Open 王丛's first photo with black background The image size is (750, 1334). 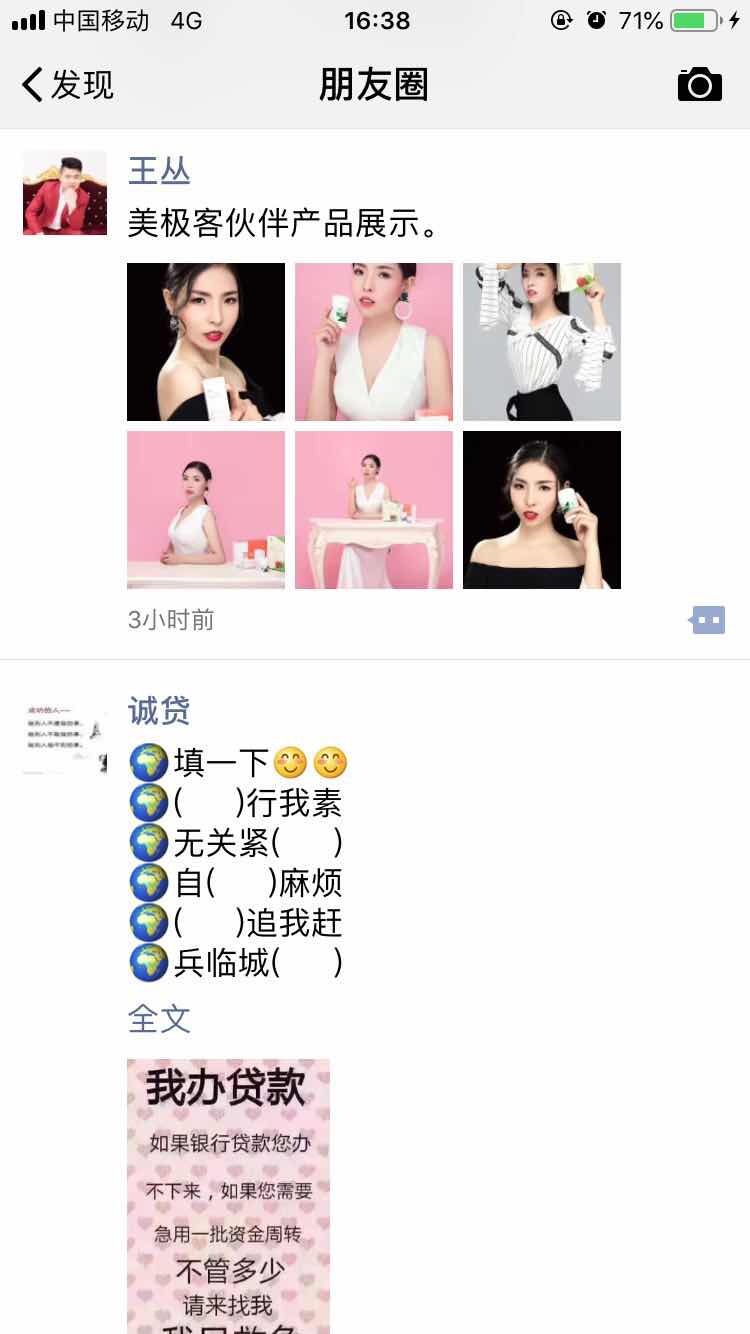point(206,342)
